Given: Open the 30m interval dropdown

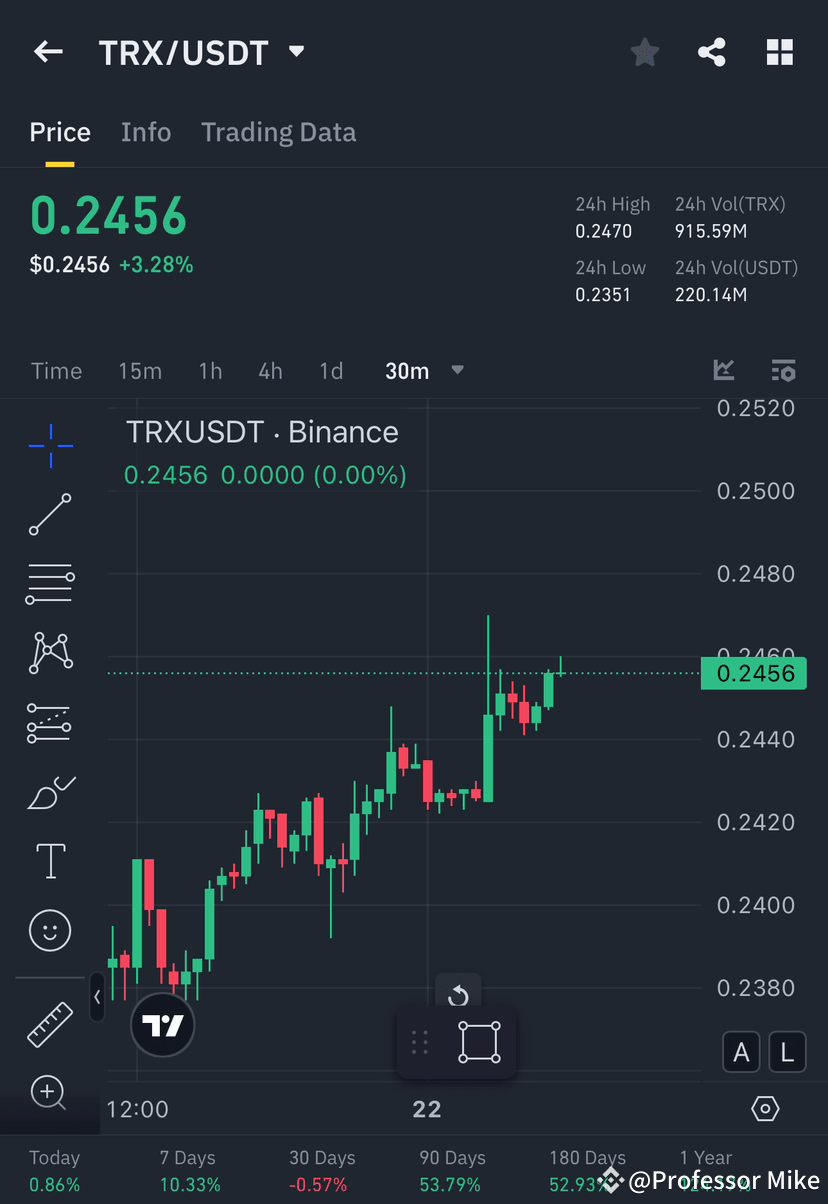Looking at the screenshot, I should click(x=424, y=370).
